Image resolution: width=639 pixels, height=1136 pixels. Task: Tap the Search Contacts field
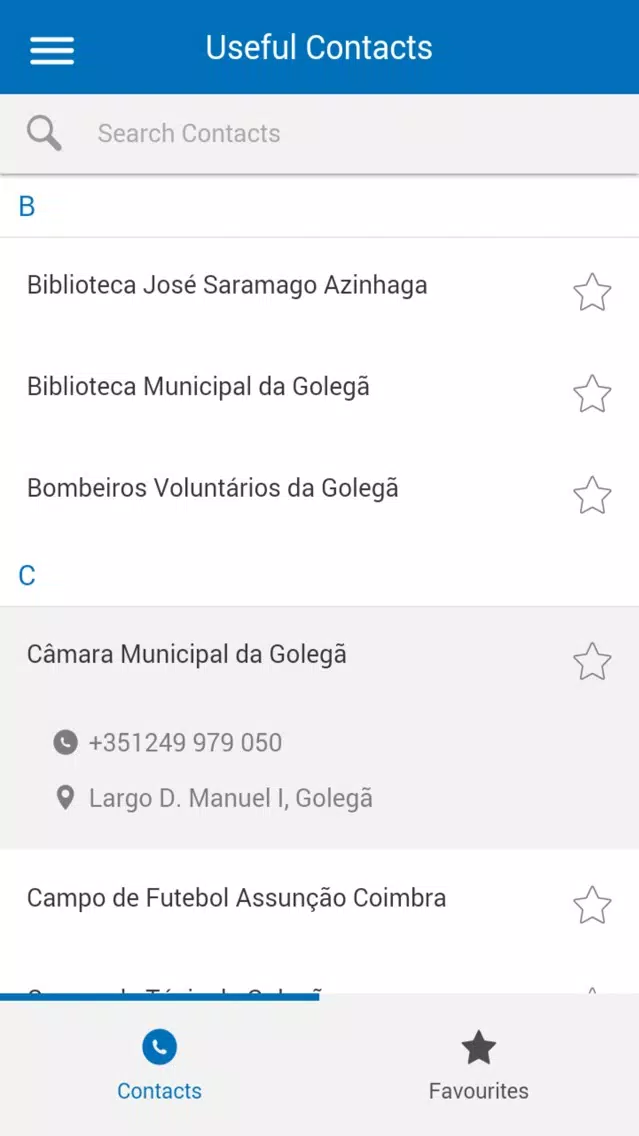tap(320, 133)
